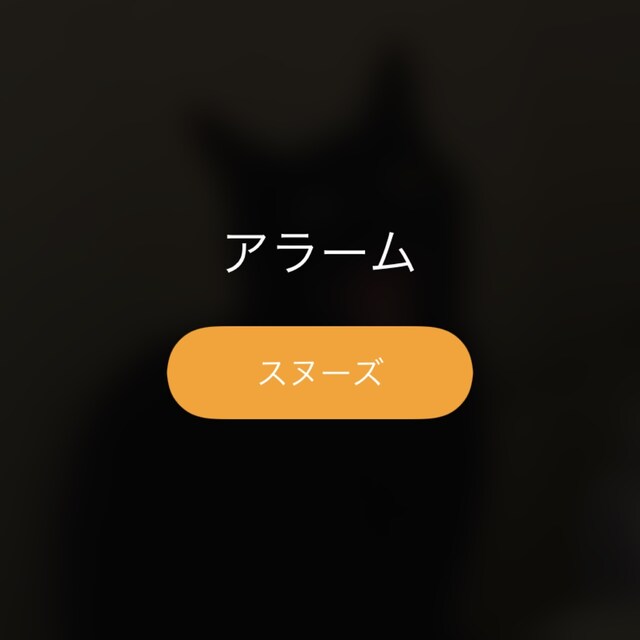Tap the スヌーズ (snooze) button
Viewport: 640px width, 640px height.
pyautogui.click(x=320, y=372)
